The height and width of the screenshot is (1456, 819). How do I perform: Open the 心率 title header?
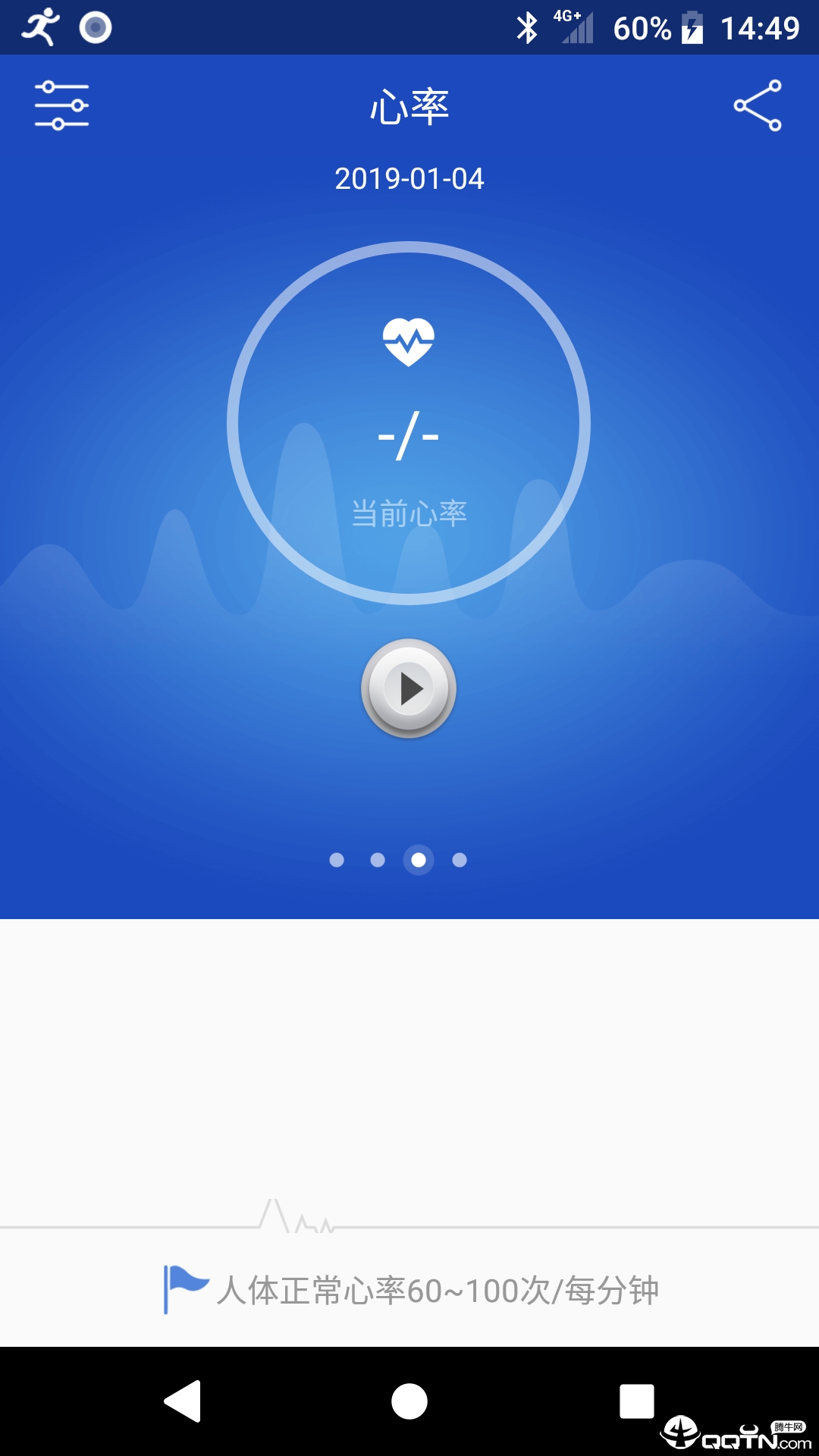click(x=409, y=108)
